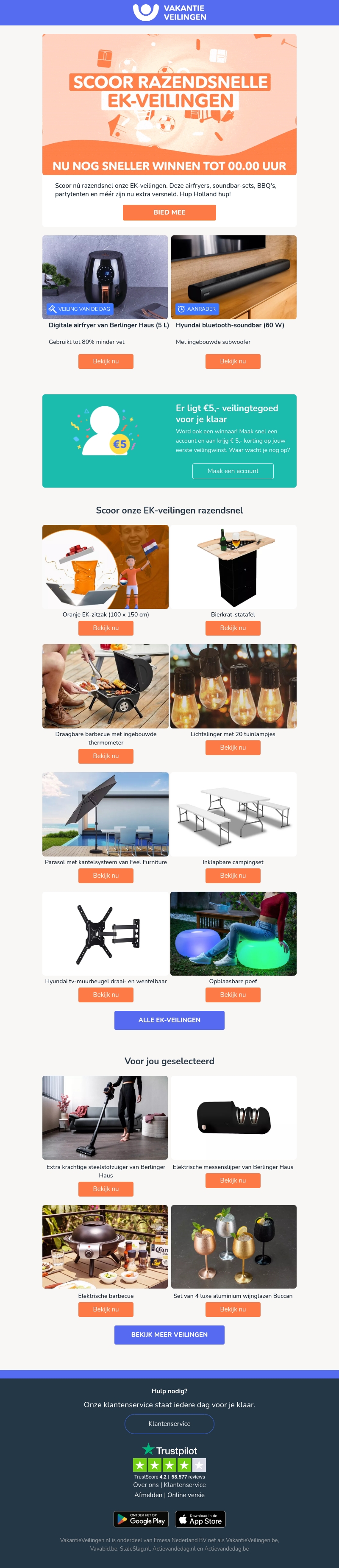Tap the BIED MEE button
Screen dimensions: 339x1568
169,212
